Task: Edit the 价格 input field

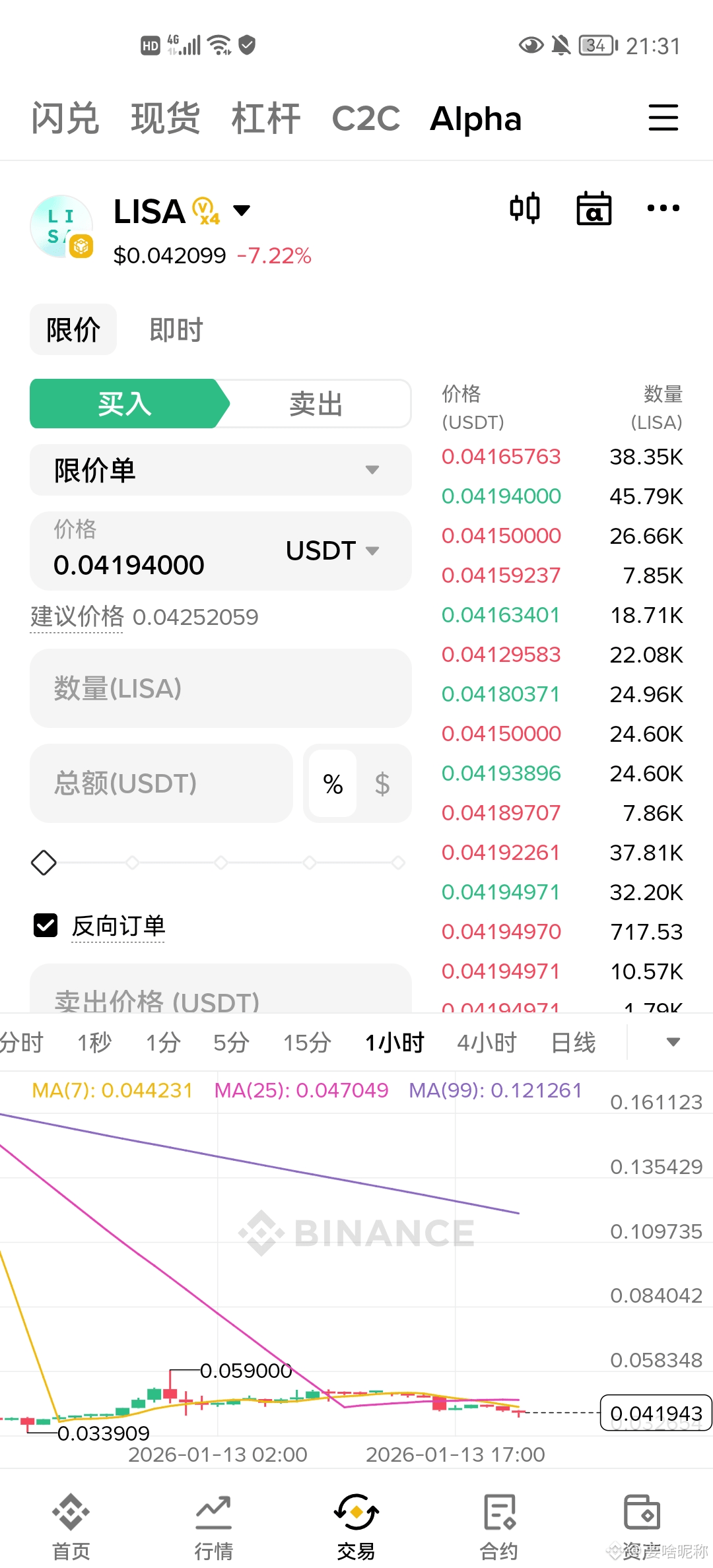Action: point(158,552)
